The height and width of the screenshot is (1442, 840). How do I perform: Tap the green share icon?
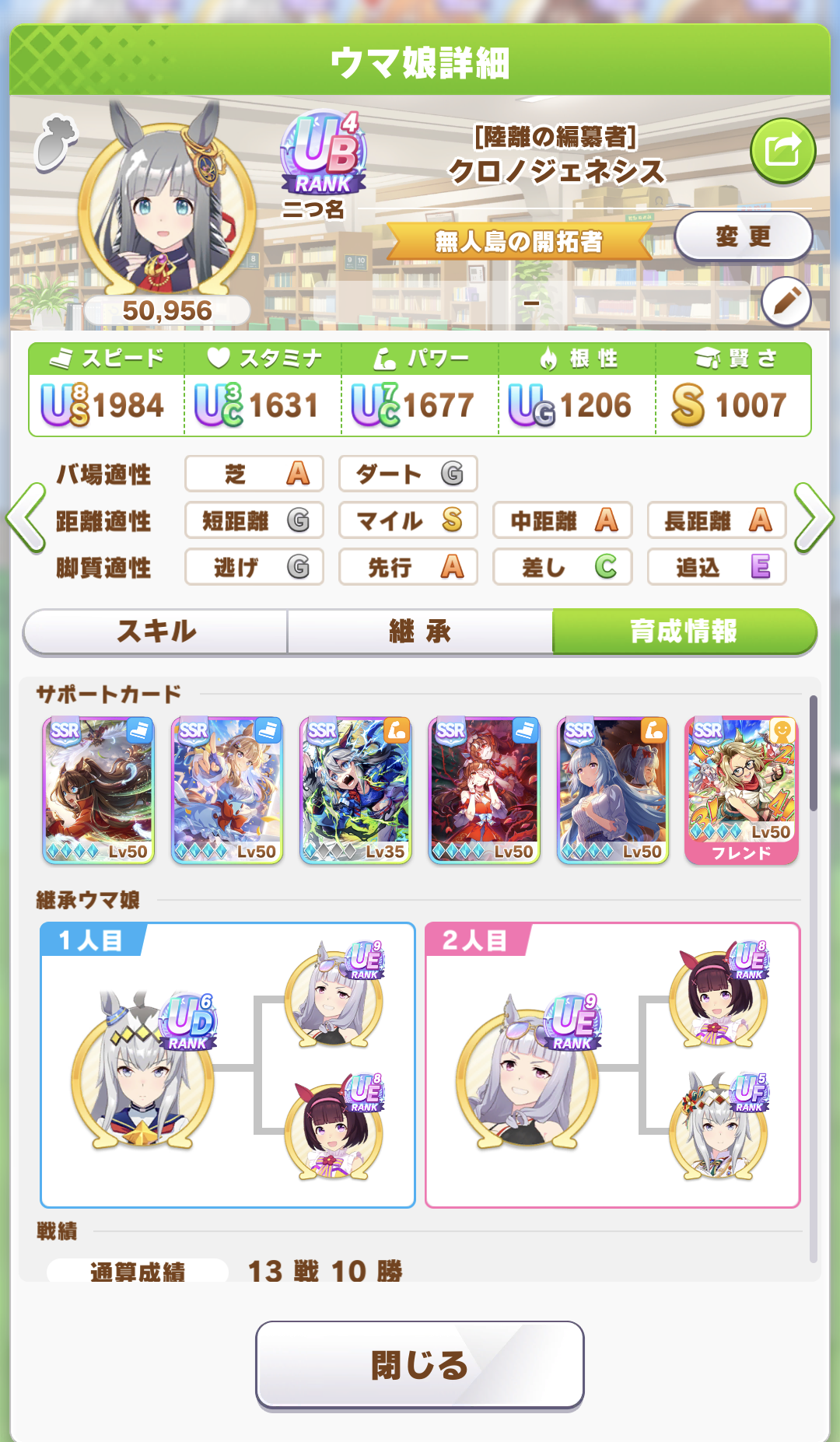tap(782, 151)
